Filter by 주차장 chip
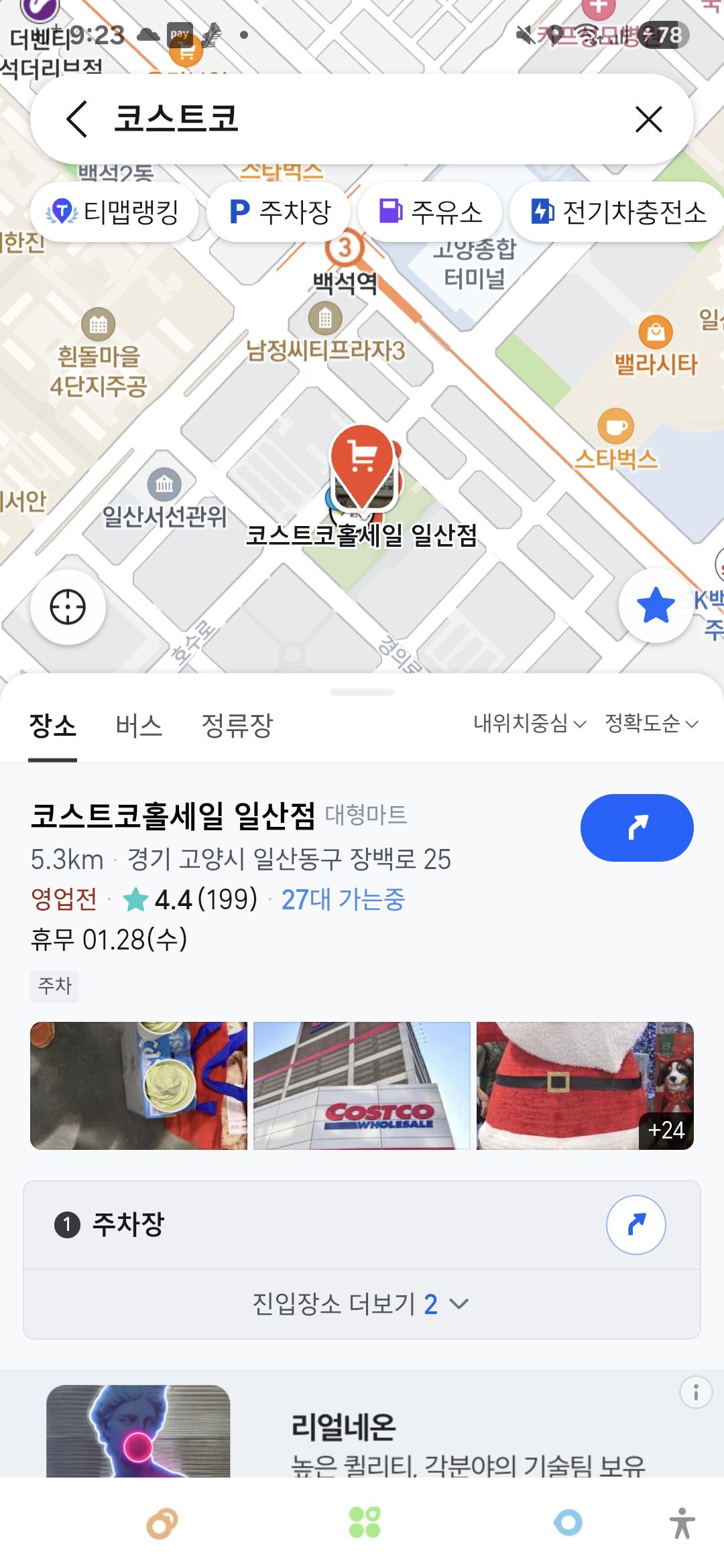724x1568 pixels. [279, 212]
